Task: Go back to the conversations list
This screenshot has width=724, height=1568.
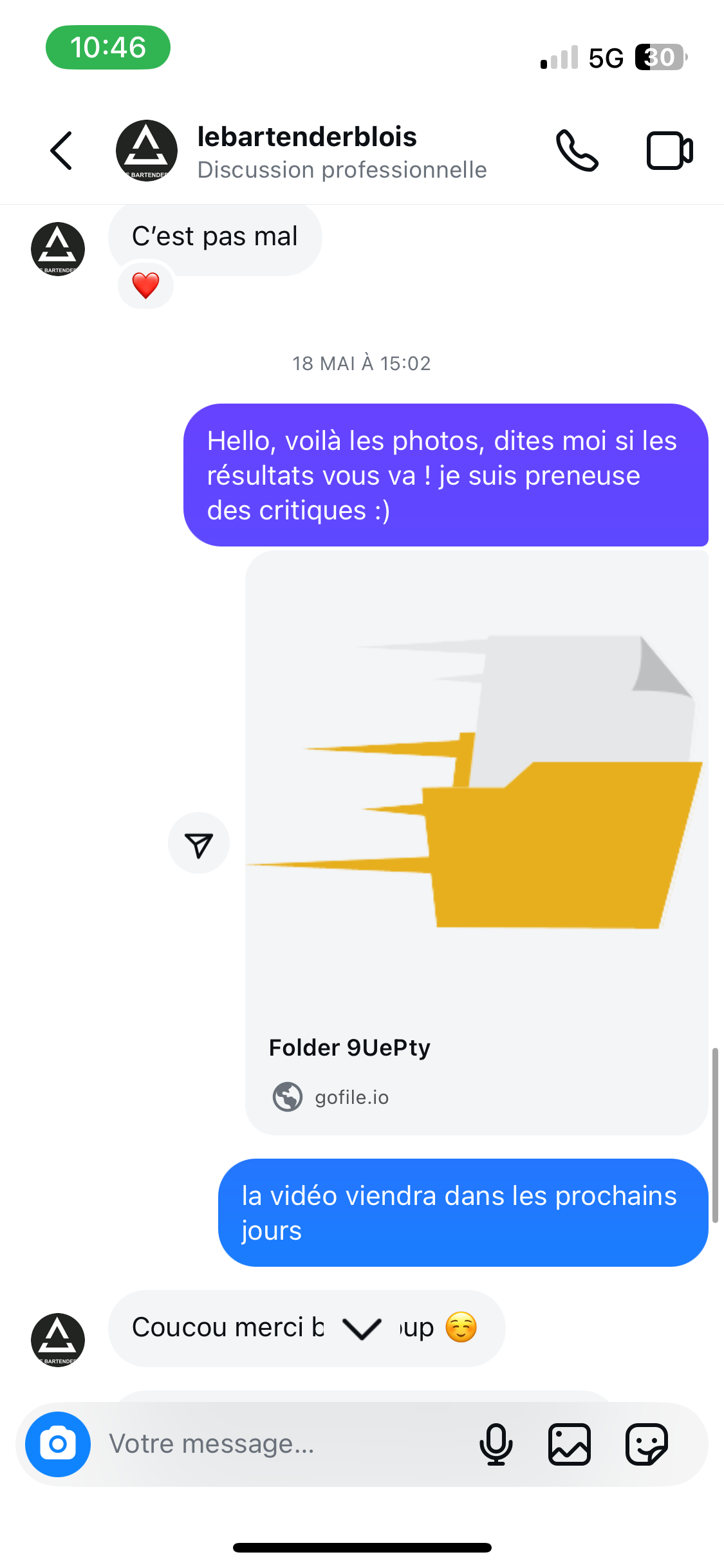Action: click(x=62, y=151)
